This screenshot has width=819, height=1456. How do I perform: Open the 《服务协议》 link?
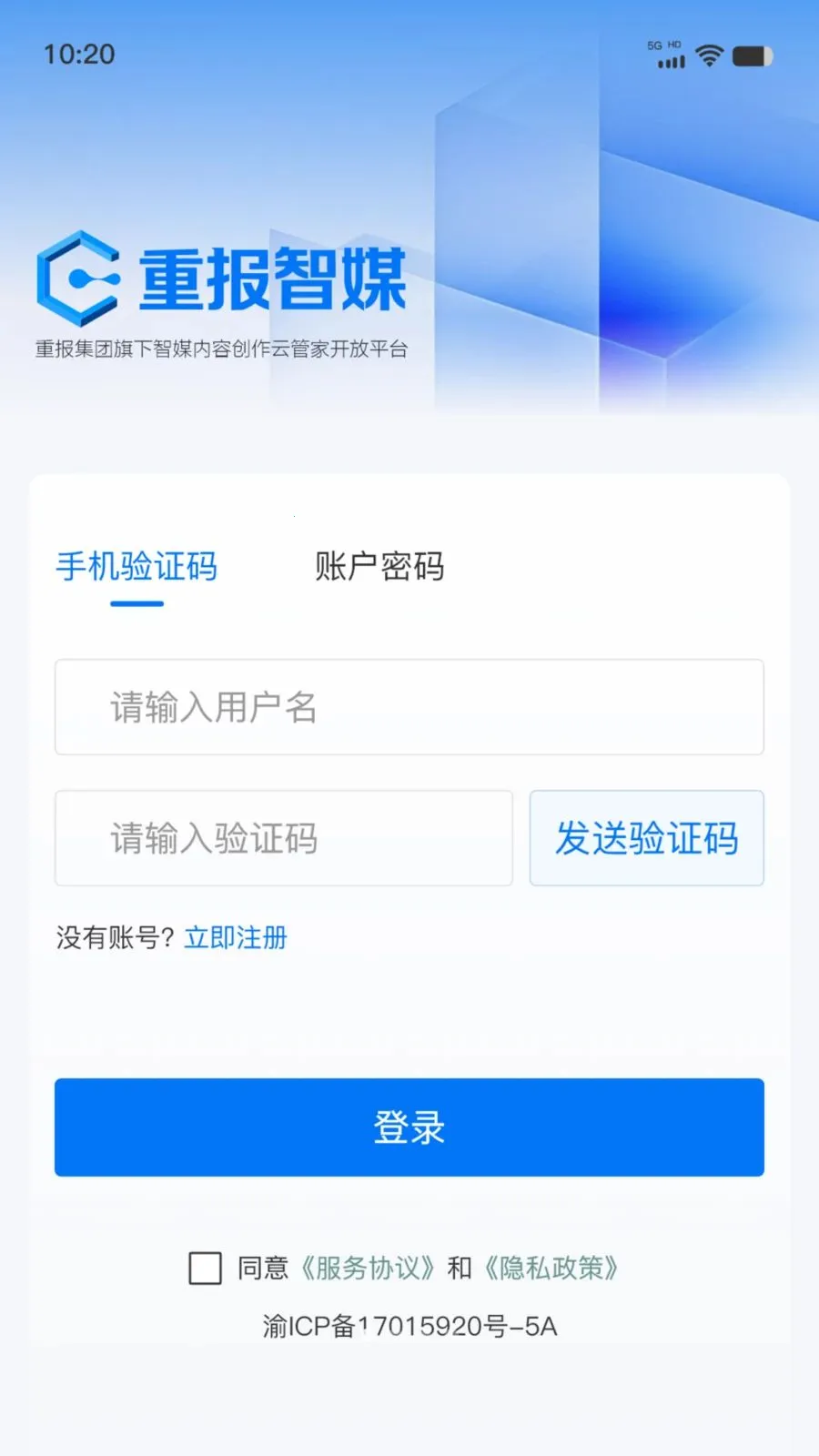(368, 1268)
